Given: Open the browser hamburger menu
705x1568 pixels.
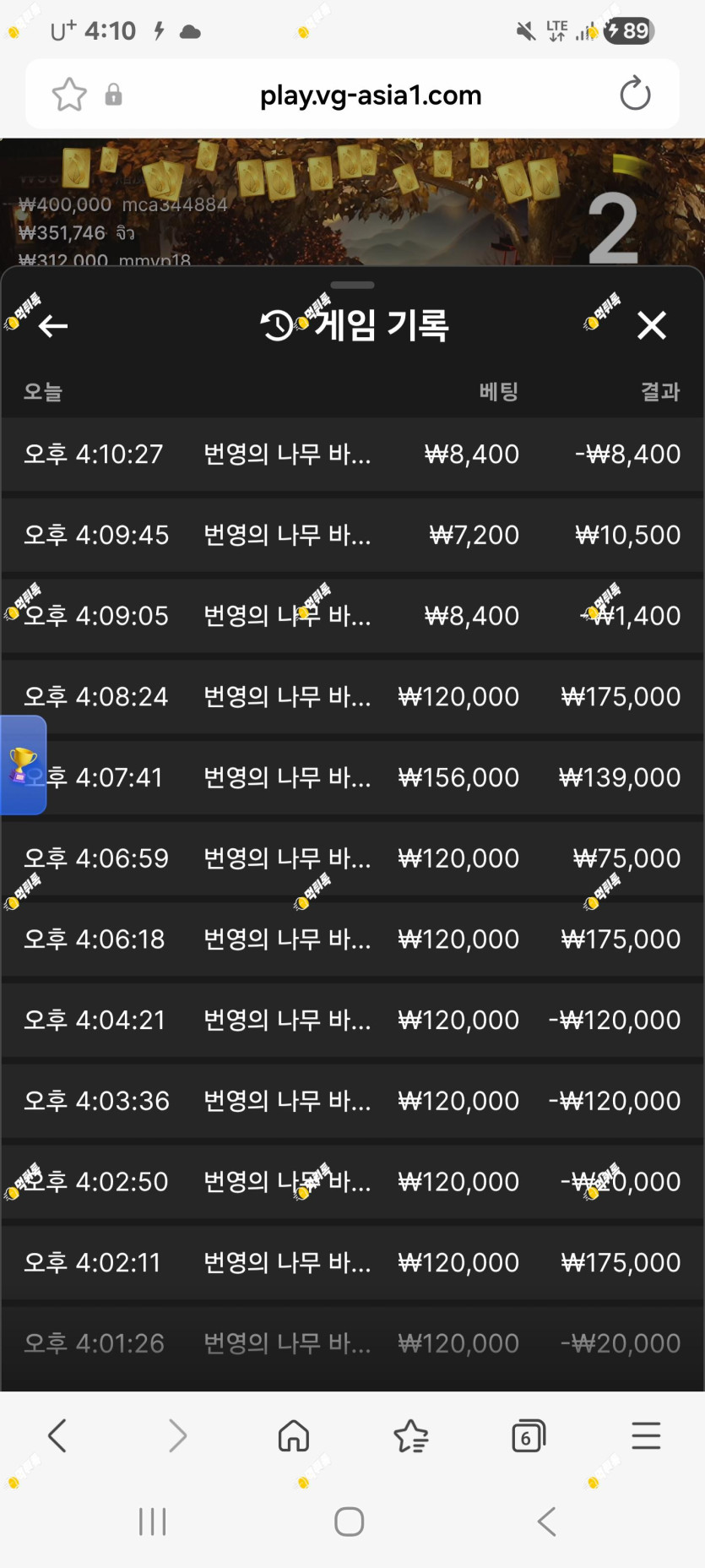Looking at the screenshot, I should coord(646,1435).
